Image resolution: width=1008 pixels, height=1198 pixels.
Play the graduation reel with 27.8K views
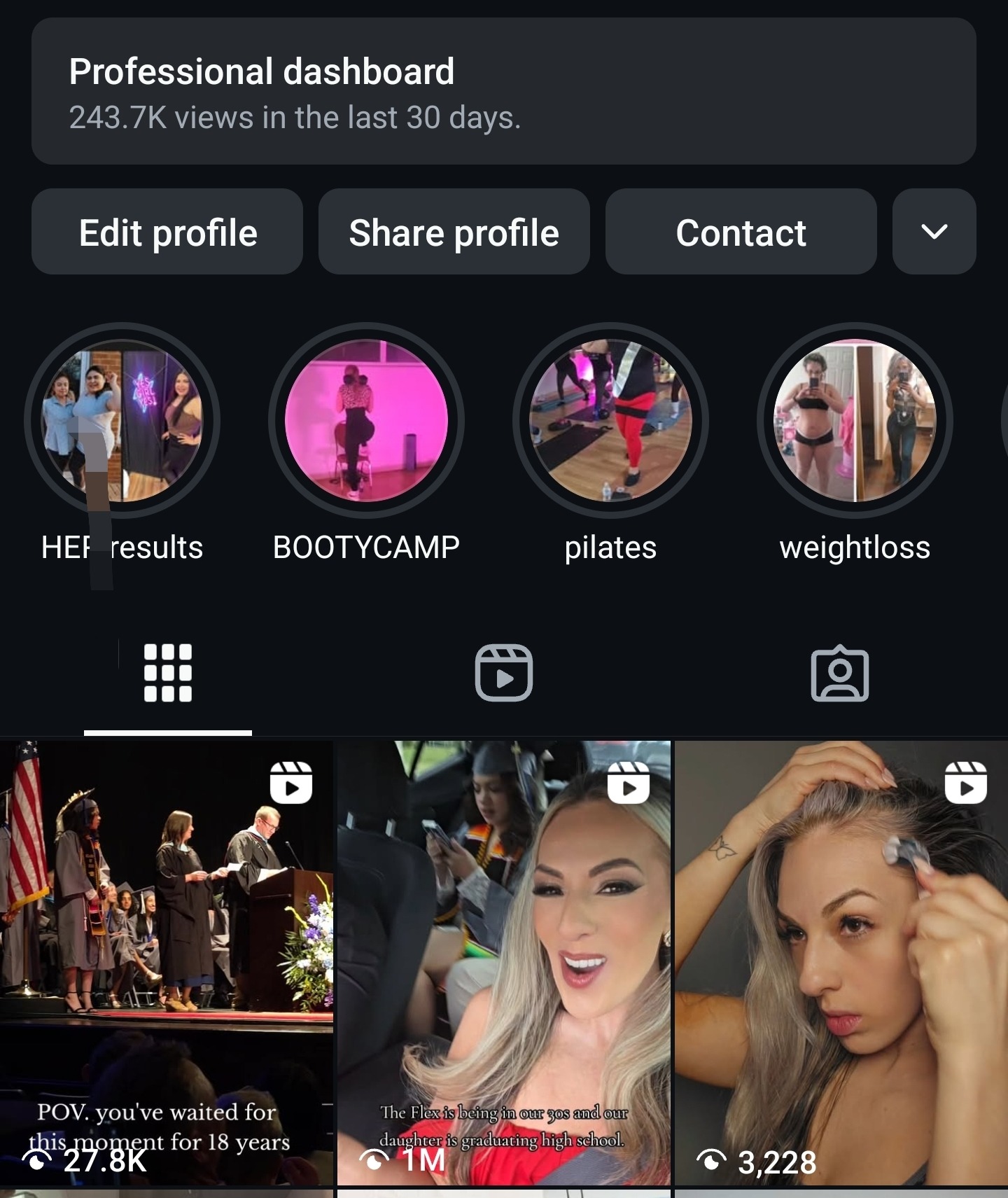click(x=167, y=963)
